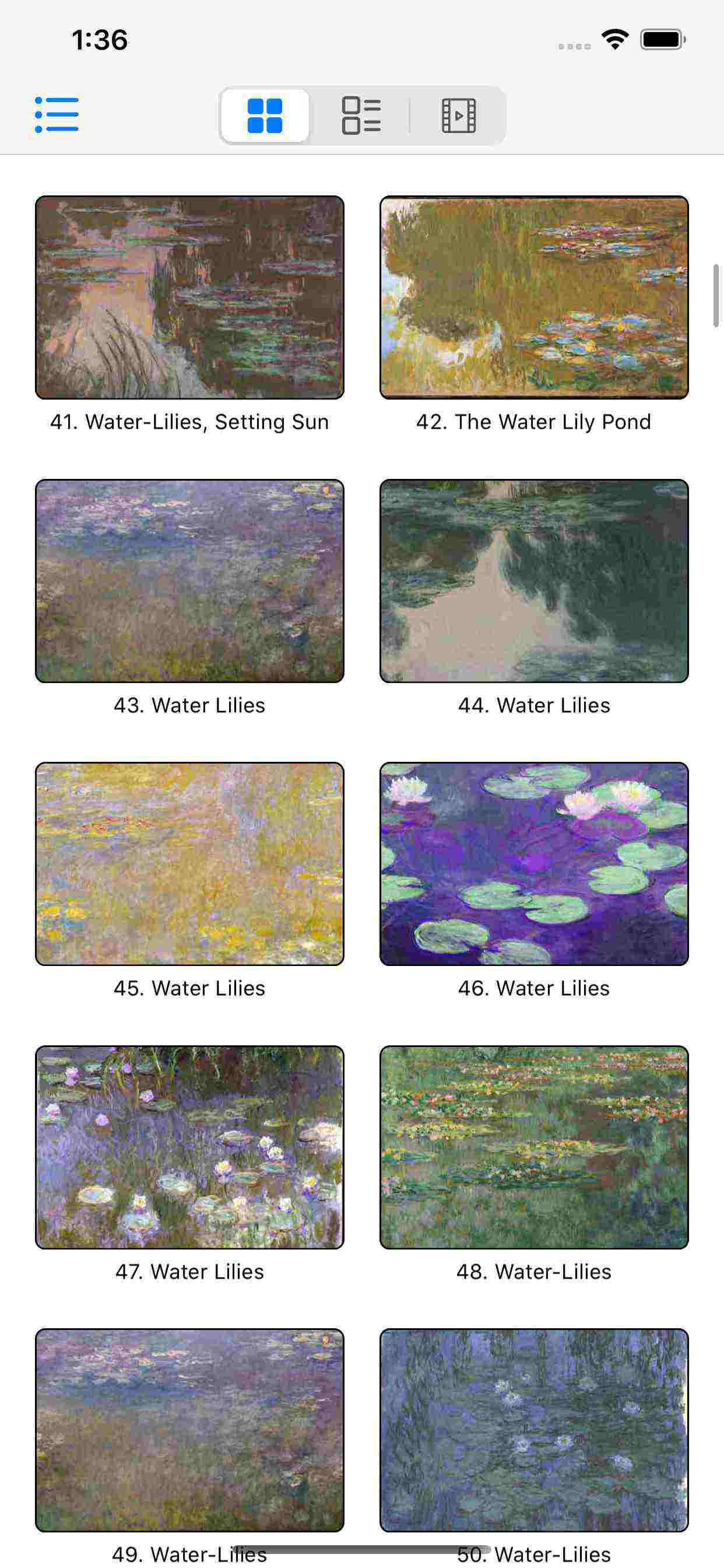Open the purple painting 46 Water Lilies

(x=533, y=863)
